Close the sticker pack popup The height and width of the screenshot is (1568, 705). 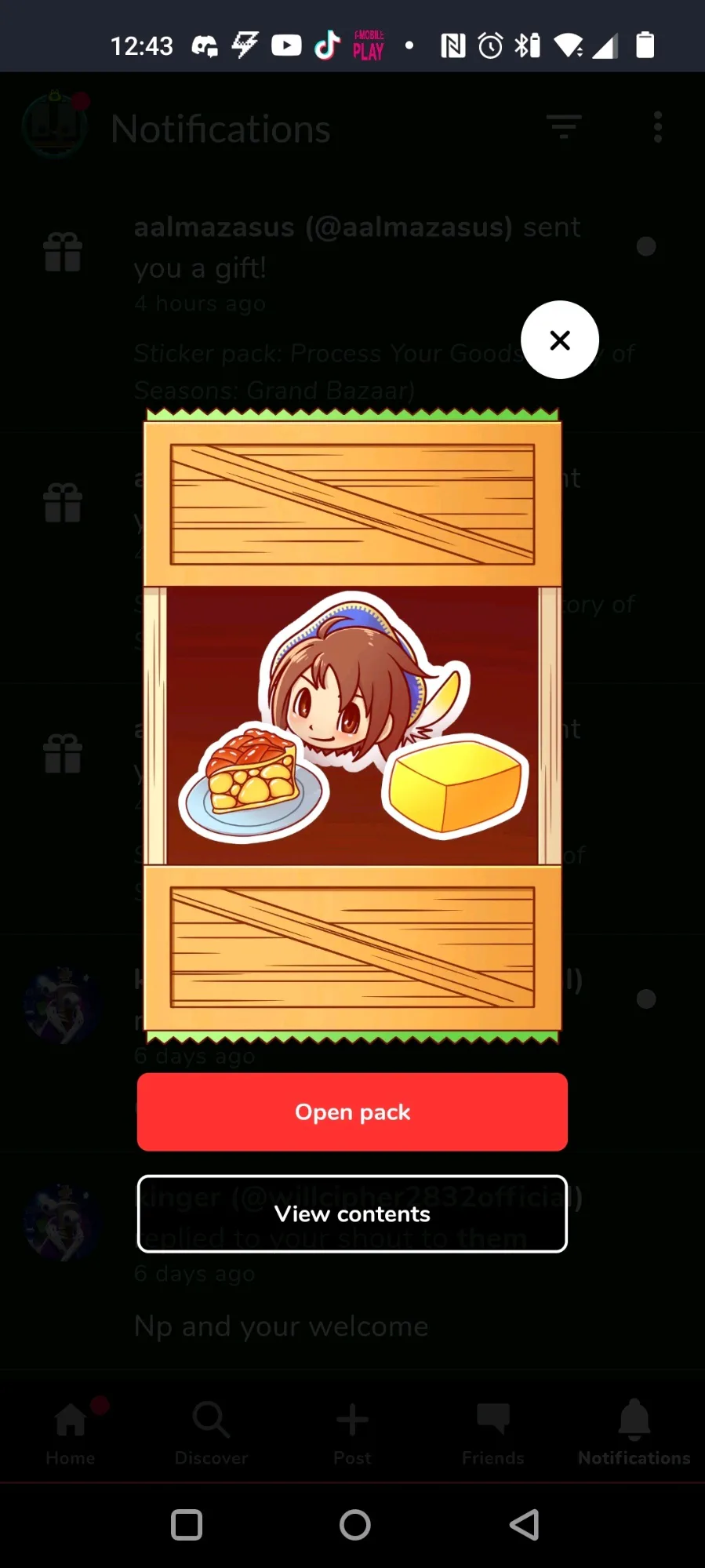[560, 340]
